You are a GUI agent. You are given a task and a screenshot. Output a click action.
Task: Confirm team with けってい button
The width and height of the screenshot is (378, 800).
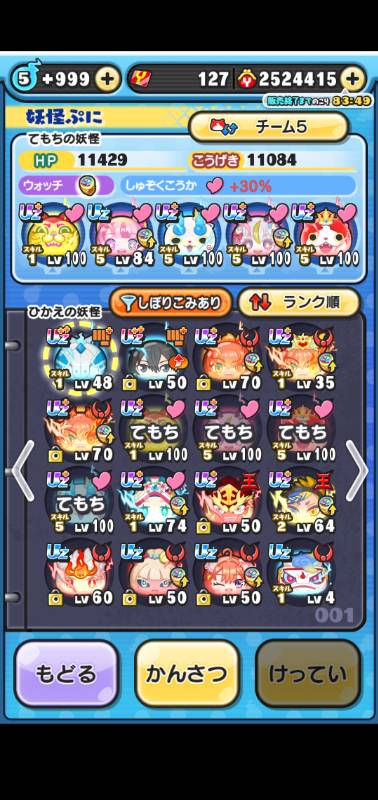(308, 674)
